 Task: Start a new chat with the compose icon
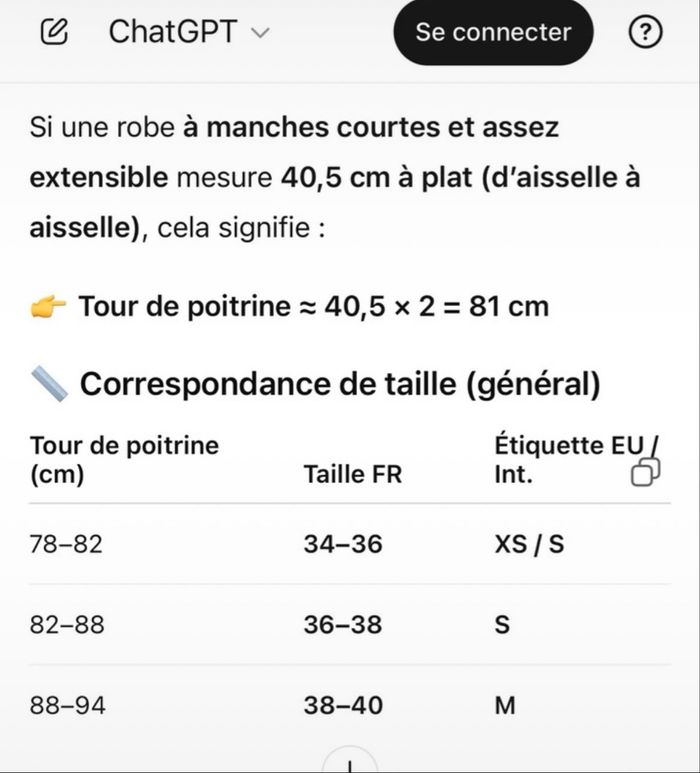tap(54, 32)
